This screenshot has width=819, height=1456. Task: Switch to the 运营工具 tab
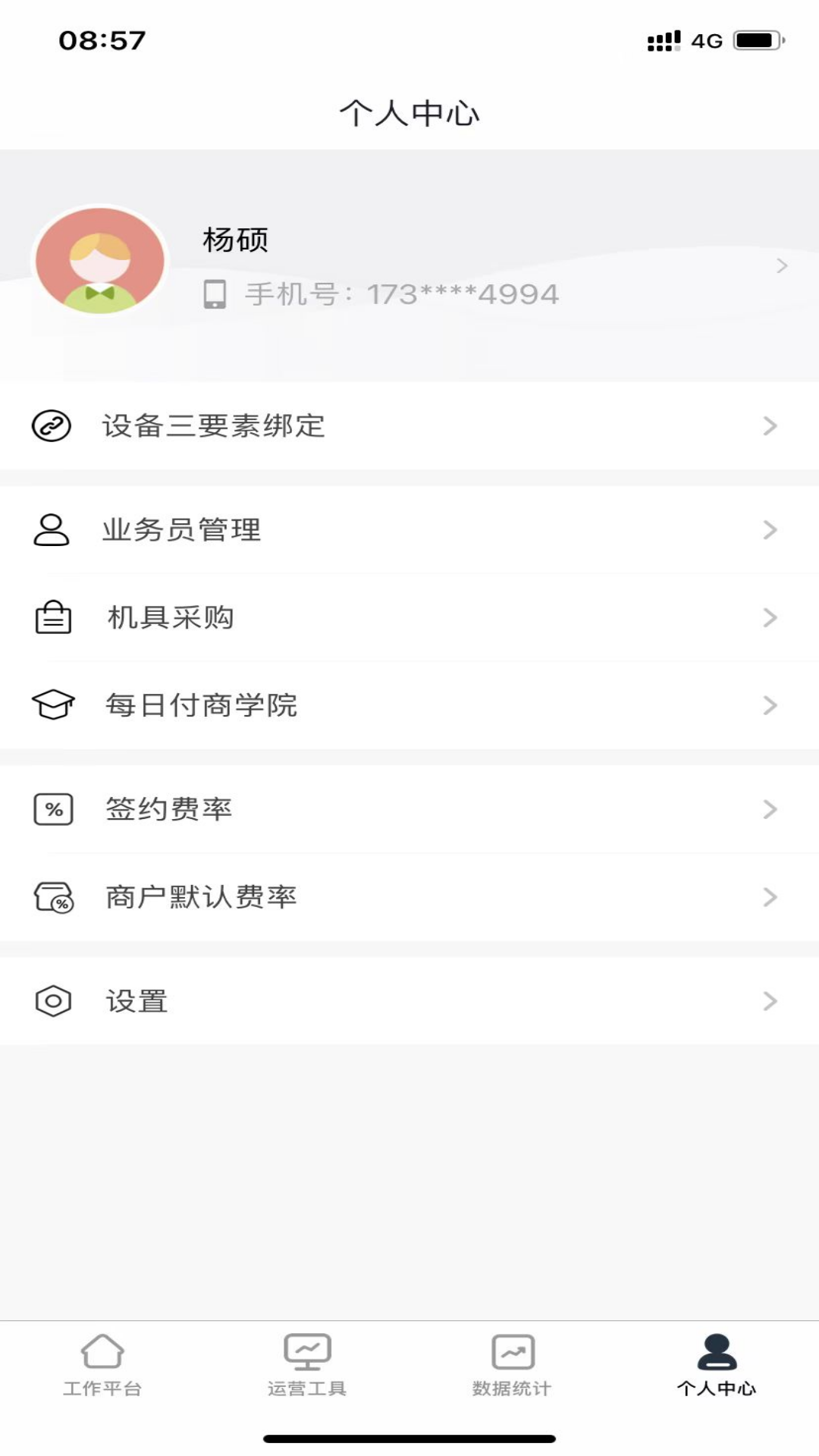[307, 1367]
